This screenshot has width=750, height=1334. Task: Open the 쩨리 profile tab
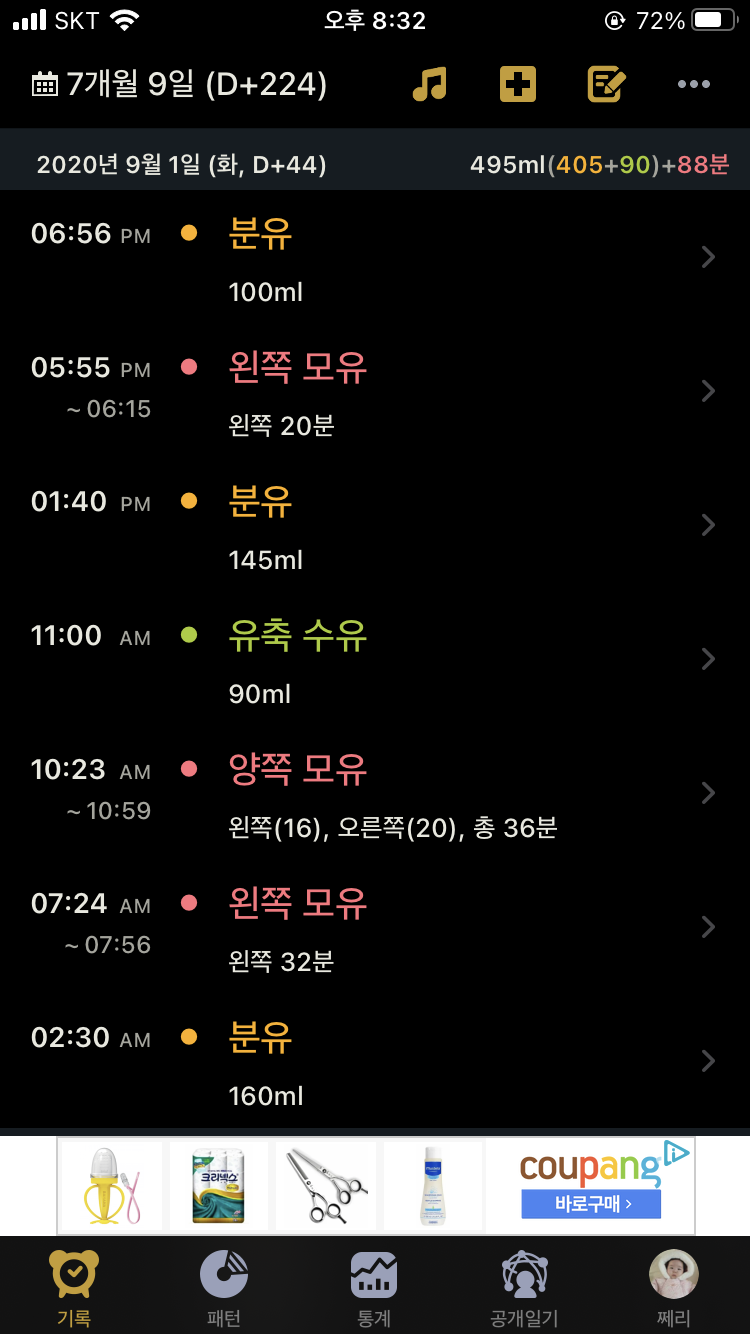674,1288
